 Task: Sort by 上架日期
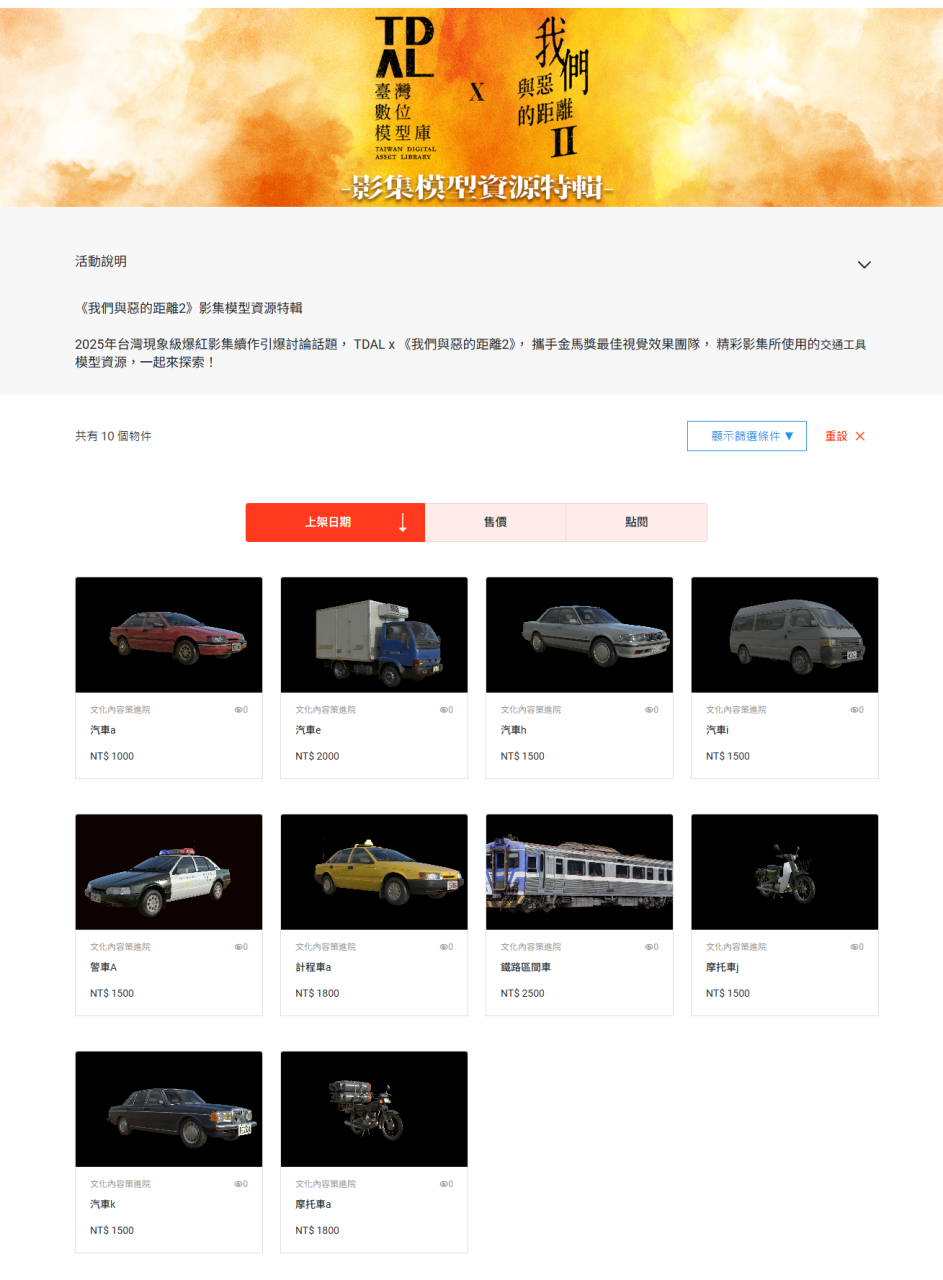pos(335,522)
